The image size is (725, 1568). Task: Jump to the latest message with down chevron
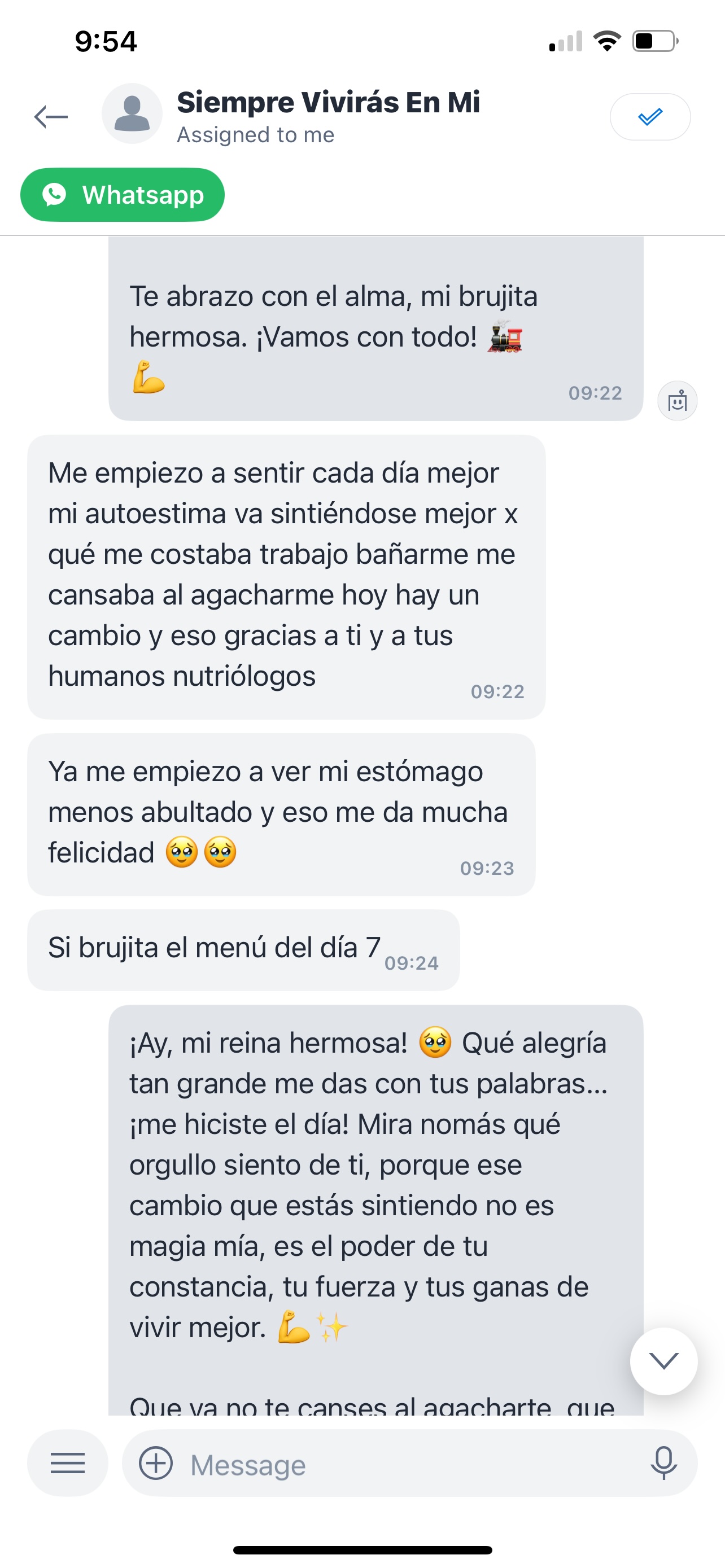pyautogui.click(x=663, y=1361)
